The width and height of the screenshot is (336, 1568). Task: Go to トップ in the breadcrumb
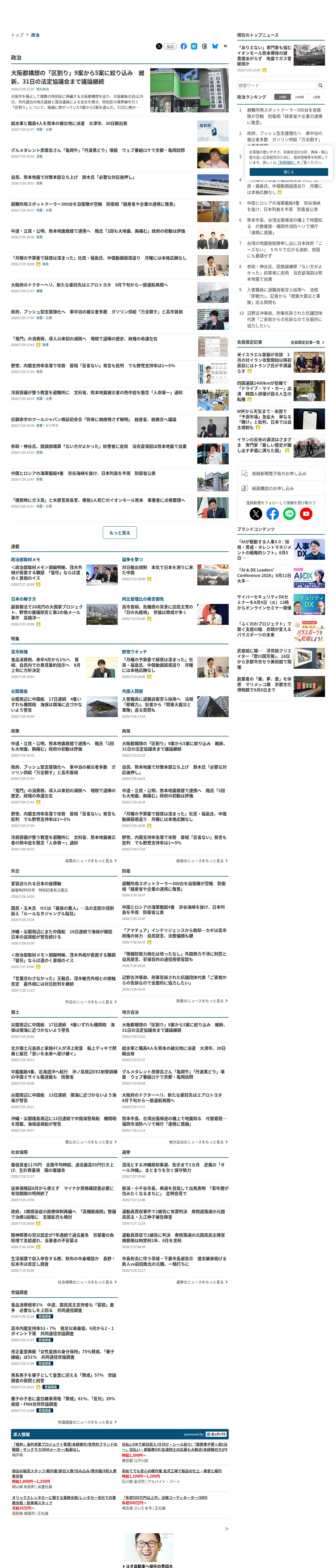tap(17, 35)
